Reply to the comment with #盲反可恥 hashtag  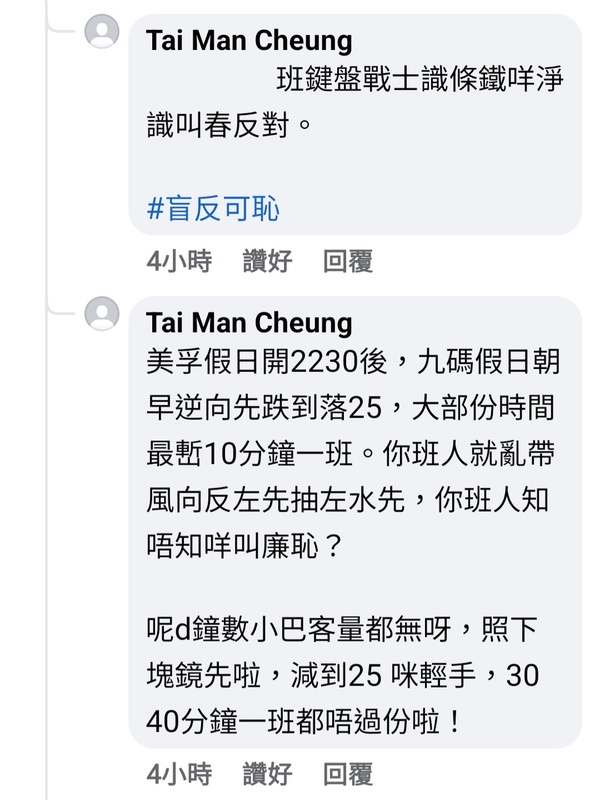pyautogui.click(x=348, y=262)
